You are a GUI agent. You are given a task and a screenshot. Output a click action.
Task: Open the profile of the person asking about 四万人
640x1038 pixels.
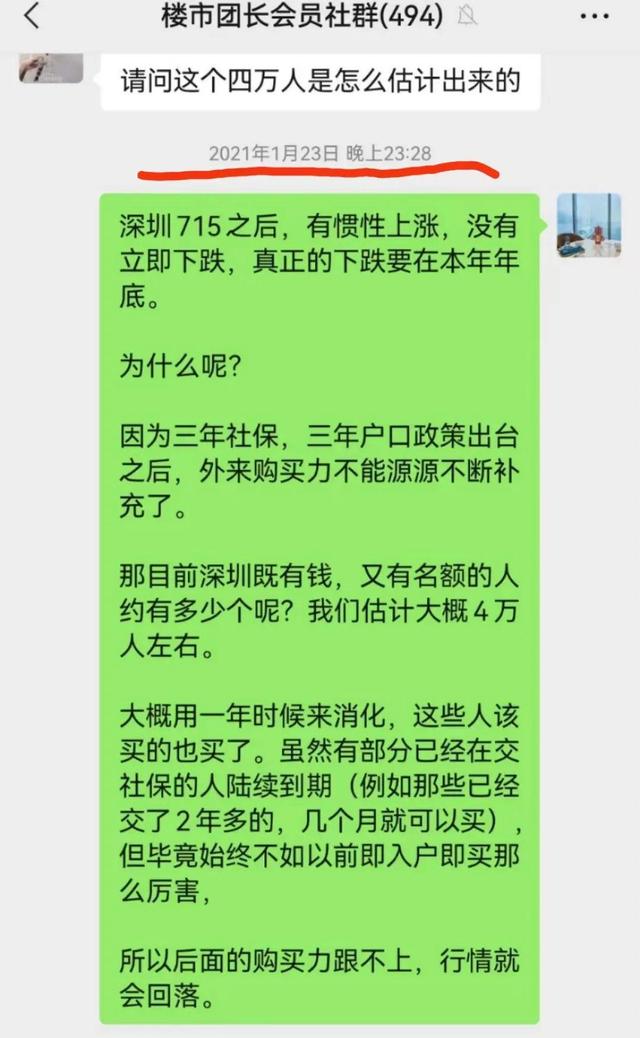tap(51, 66)
